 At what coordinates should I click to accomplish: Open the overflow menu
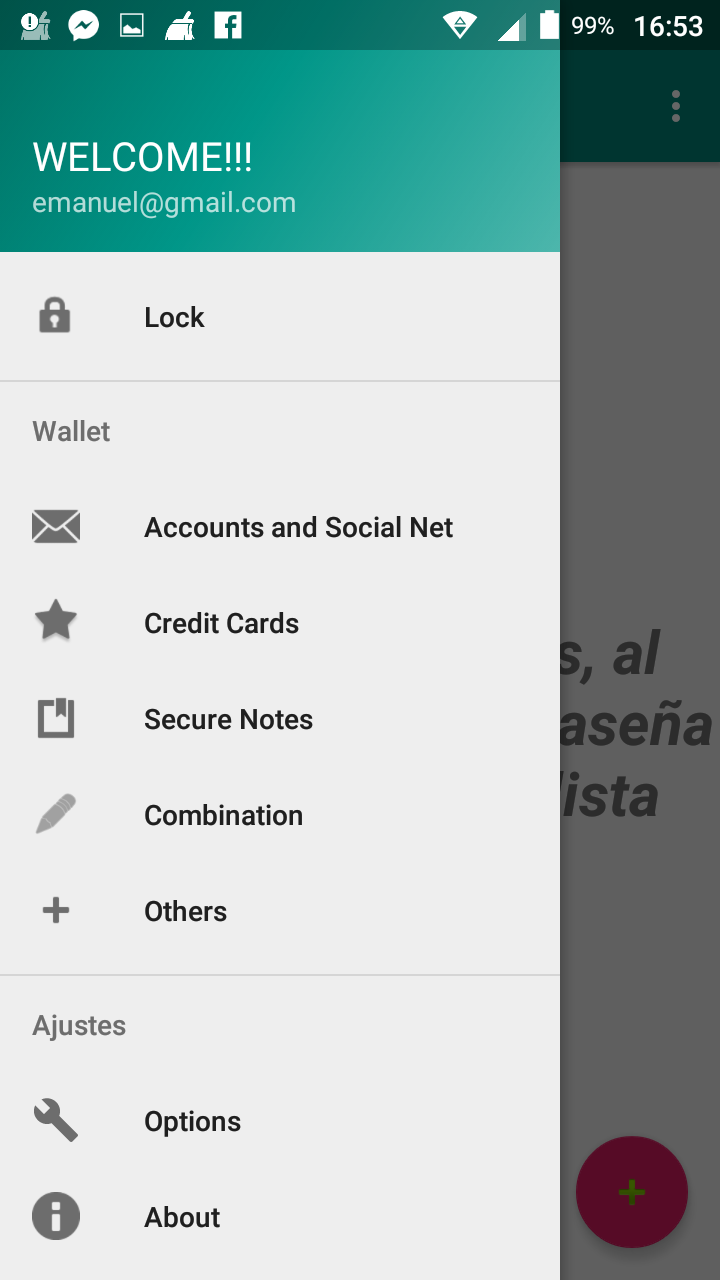click(676, 106)
